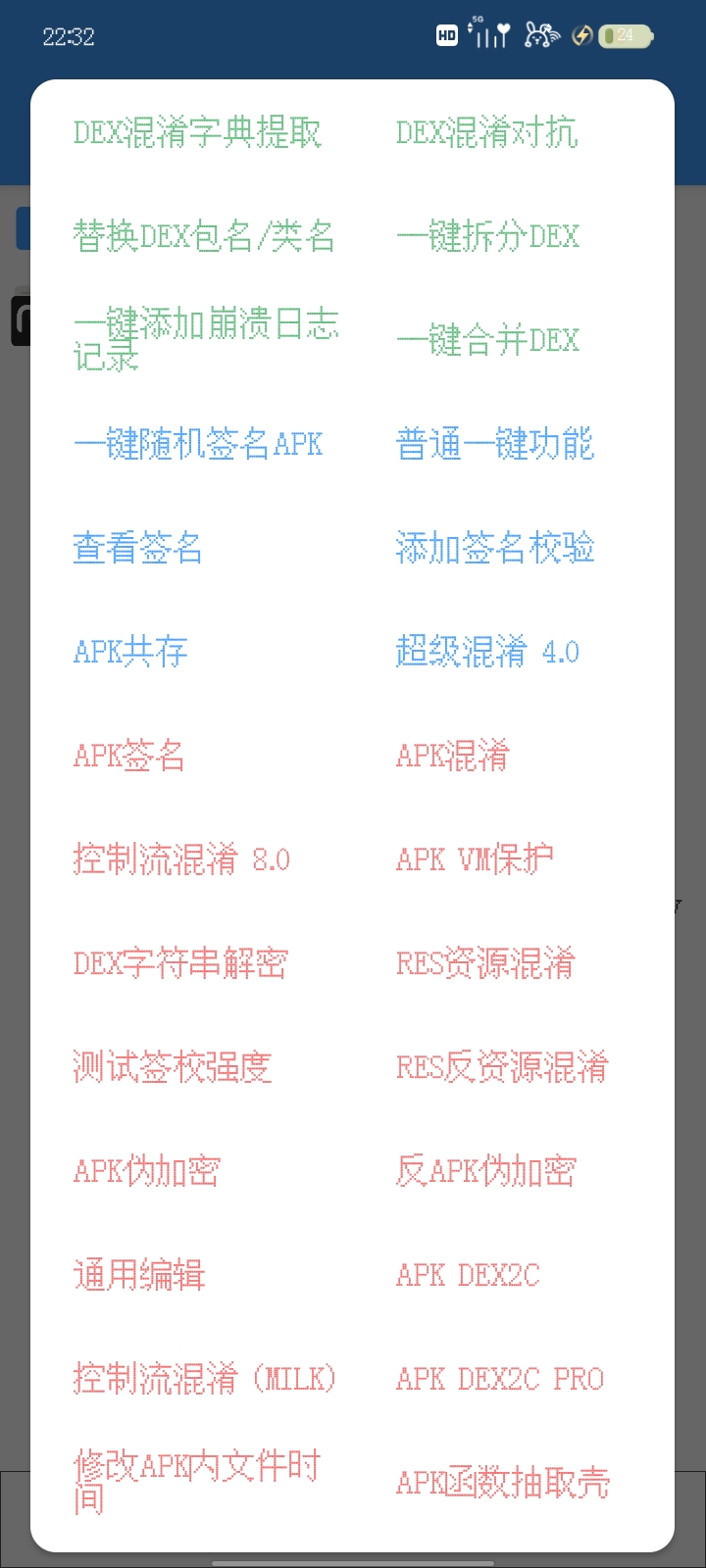Select RES资源混淆
This screenshot has height=1568, width=706.
485,963
